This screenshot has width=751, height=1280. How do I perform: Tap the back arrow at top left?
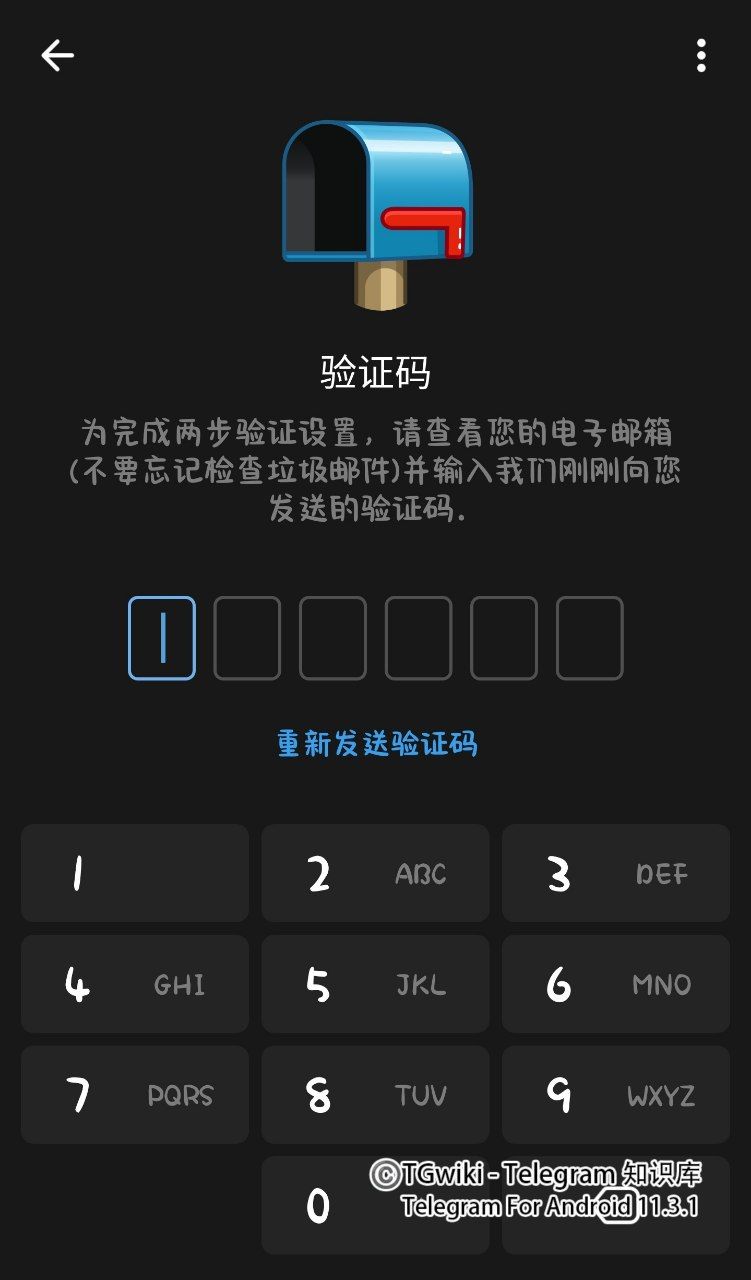[x=57, y=55]
